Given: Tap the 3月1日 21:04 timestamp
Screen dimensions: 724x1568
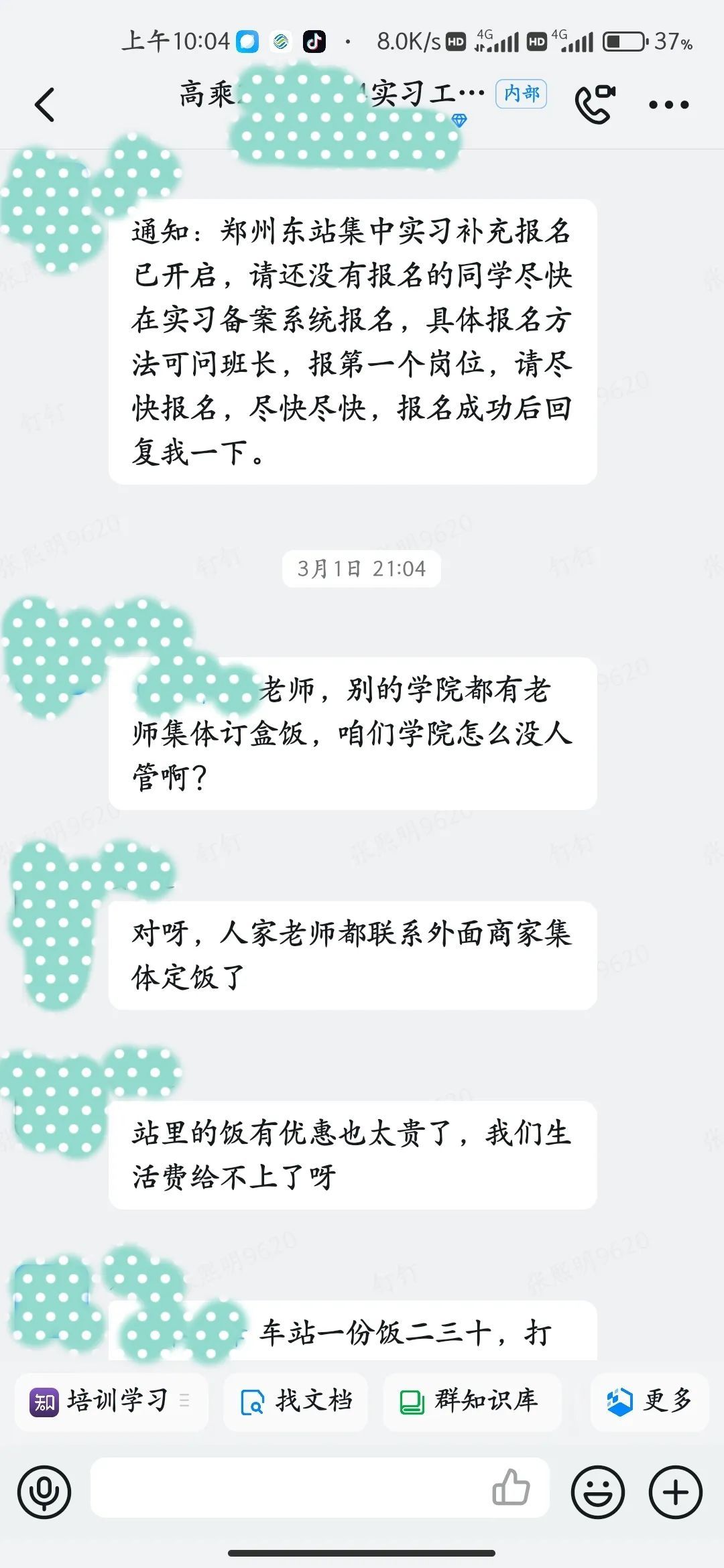Looking at the screenshot, I should tap(361, 567).
